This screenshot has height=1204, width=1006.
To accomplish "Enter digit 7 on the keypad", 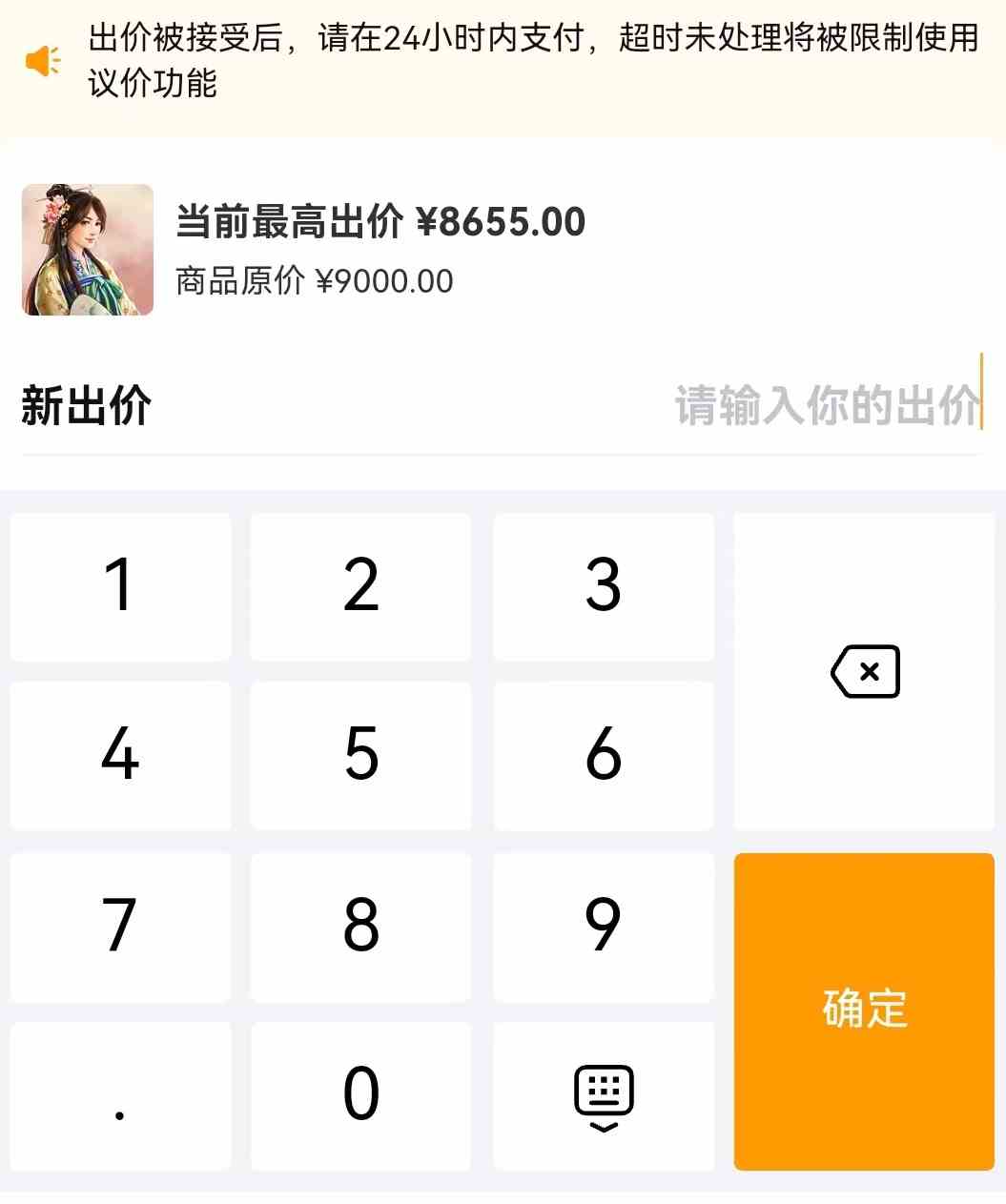I will pos(120,926).
